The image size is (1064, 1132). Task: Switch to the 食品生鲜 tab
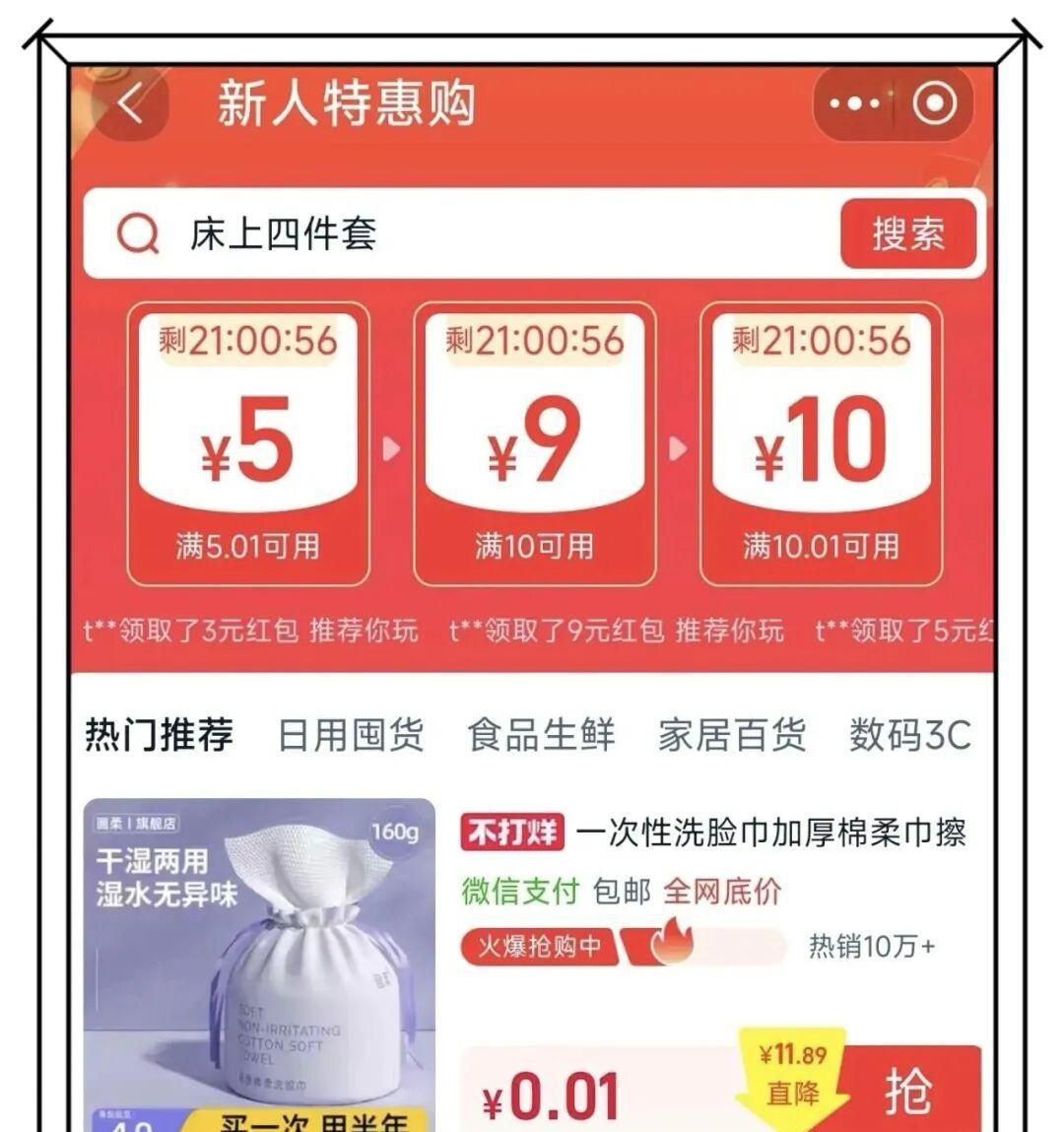coord(541,735)
